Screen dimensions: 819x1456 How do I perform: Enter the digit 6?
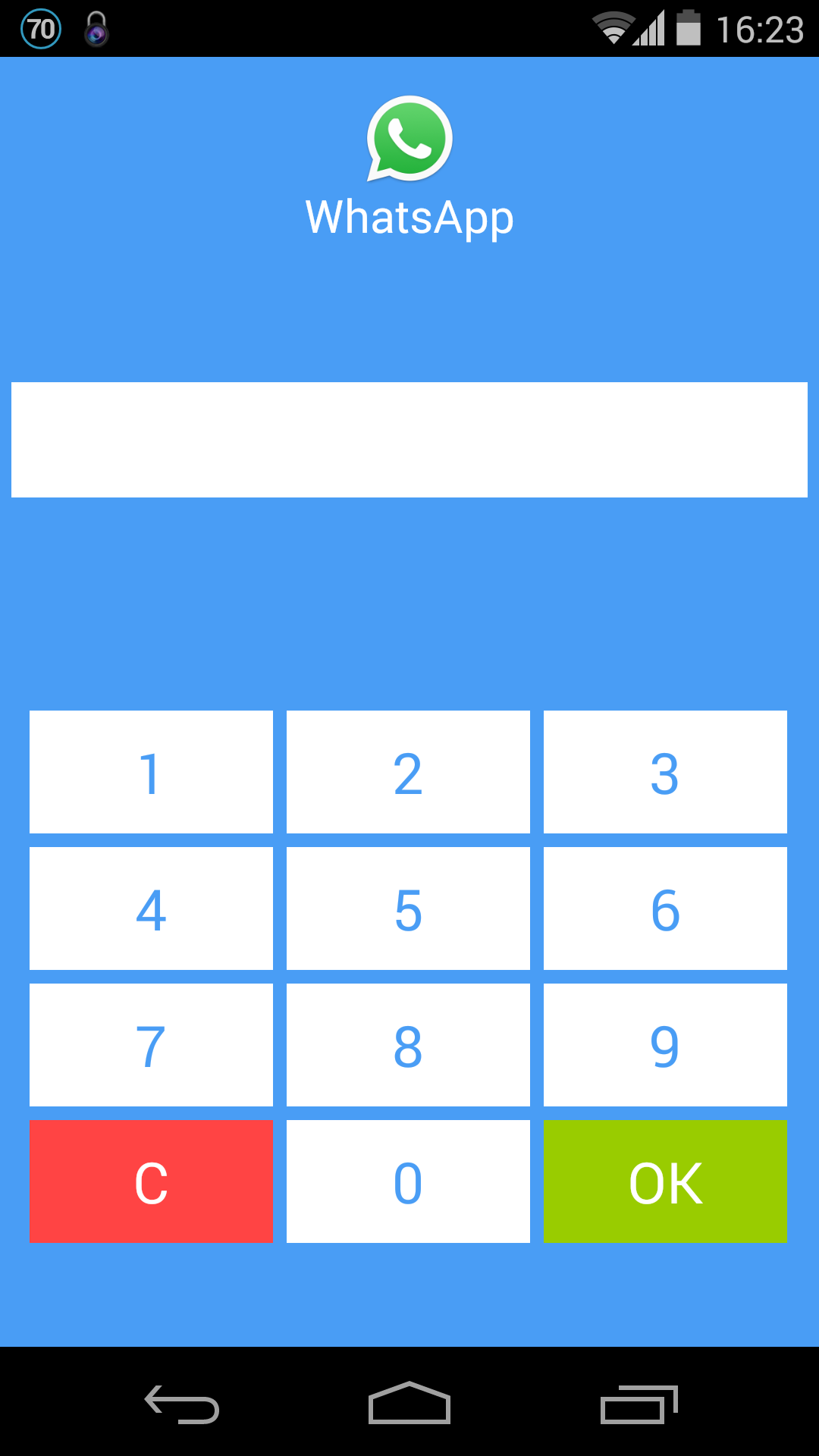tap(665, 908)
